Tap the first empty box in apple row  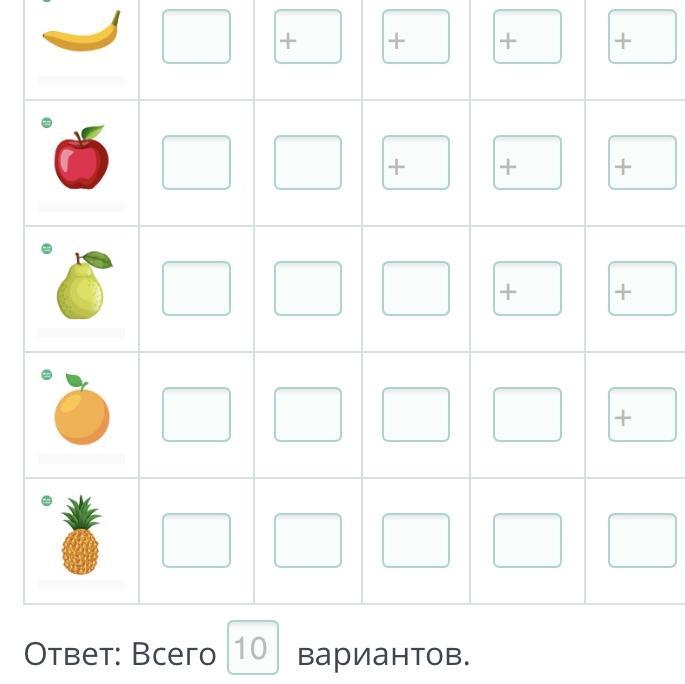tap(196, 163)
